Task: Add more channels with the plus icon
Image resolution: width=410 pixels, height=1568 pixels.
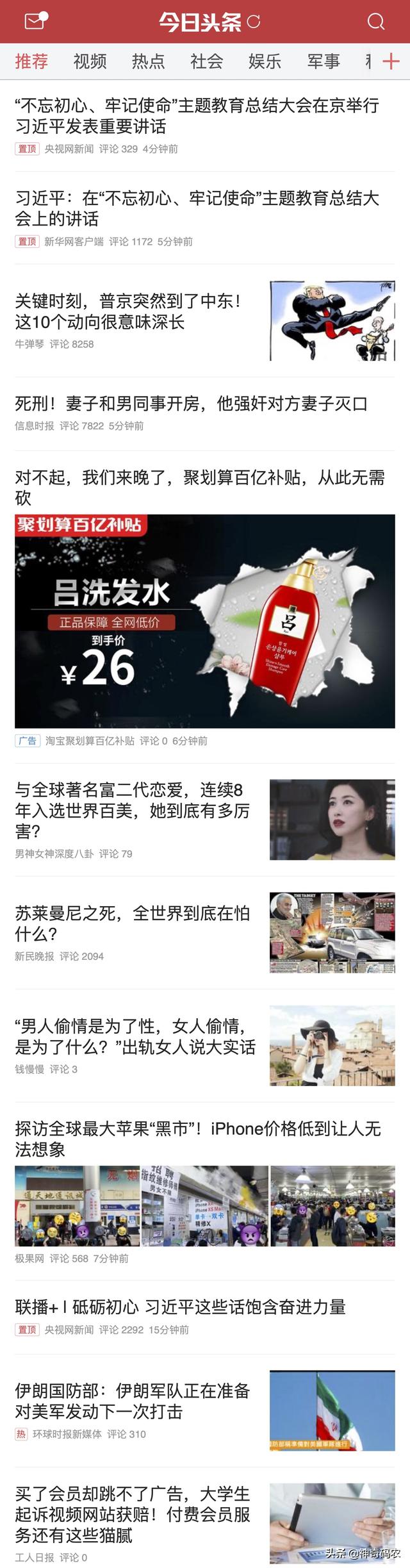Action: pyautogui.click(x=391, y=62)
